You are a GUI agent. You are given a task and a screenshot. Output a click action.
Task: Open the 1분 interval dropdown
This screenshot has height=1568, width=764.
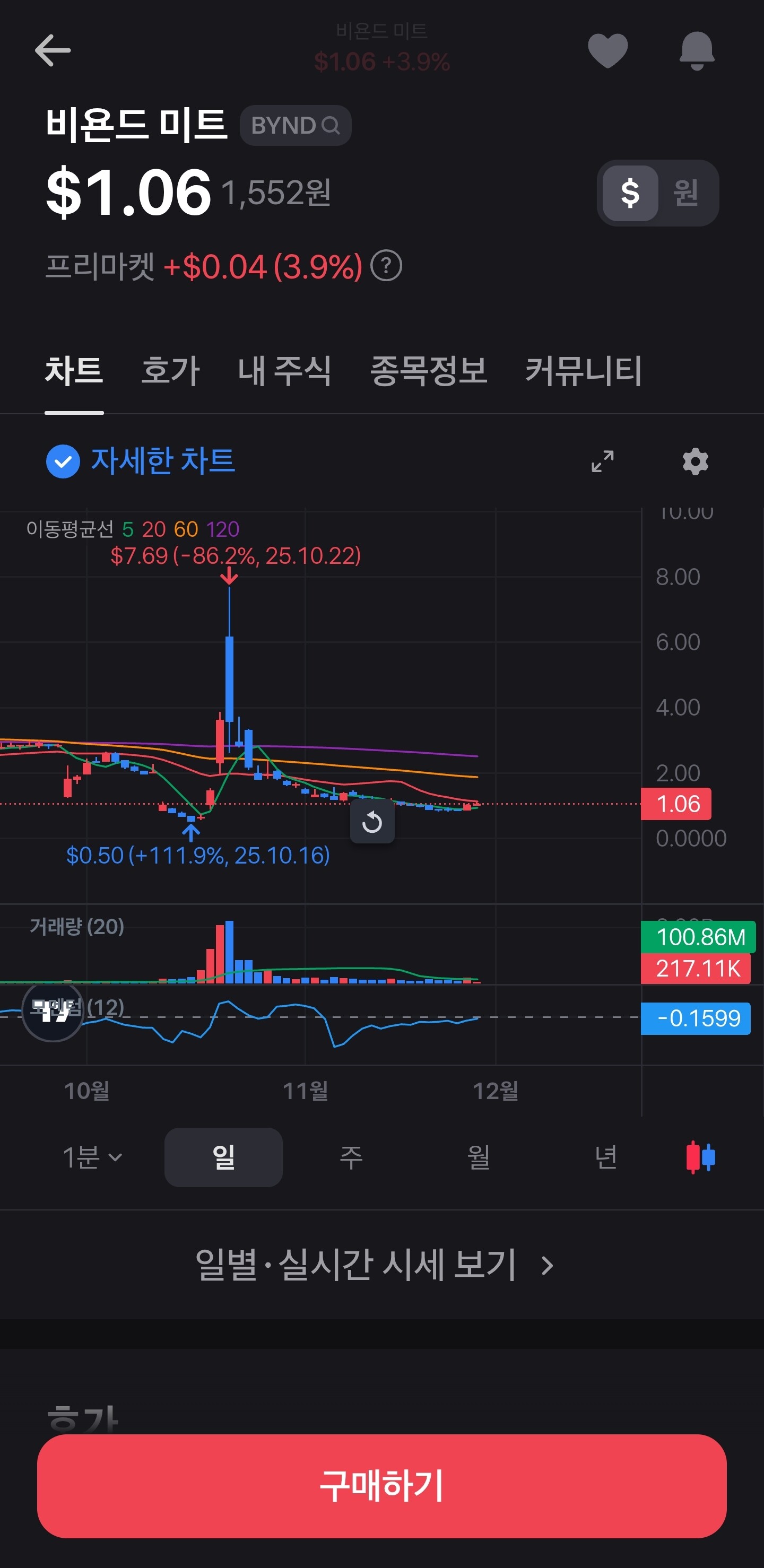92,1157
